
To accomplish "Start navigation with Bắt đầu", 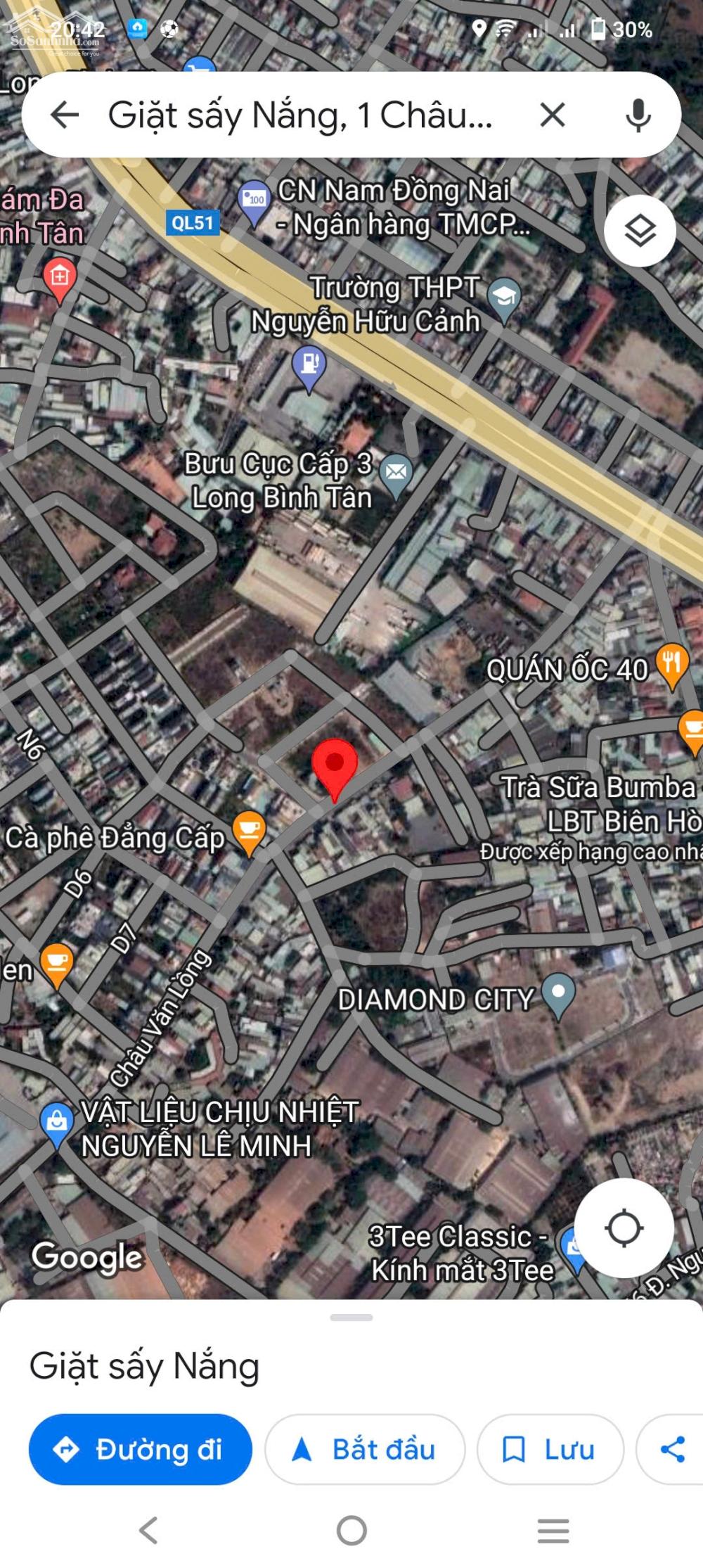I will pos(365,1449).
